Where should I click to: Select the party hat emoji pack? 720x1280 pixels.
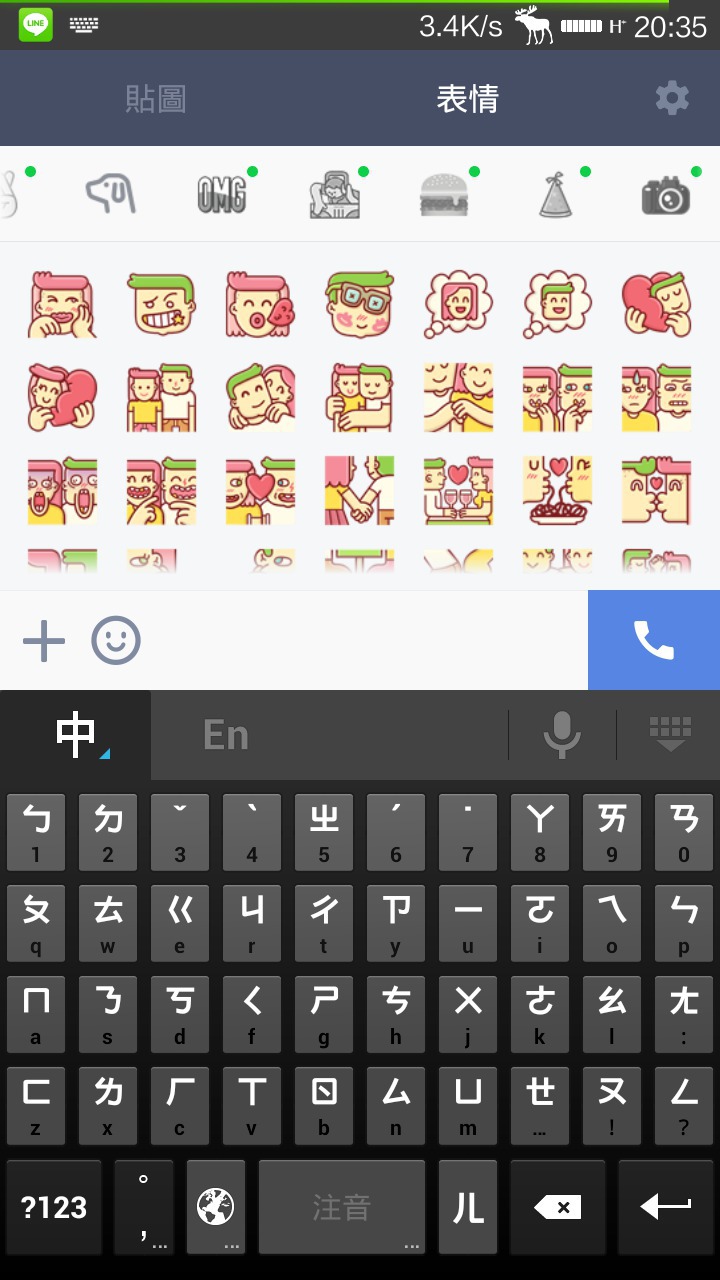(555, 194)
